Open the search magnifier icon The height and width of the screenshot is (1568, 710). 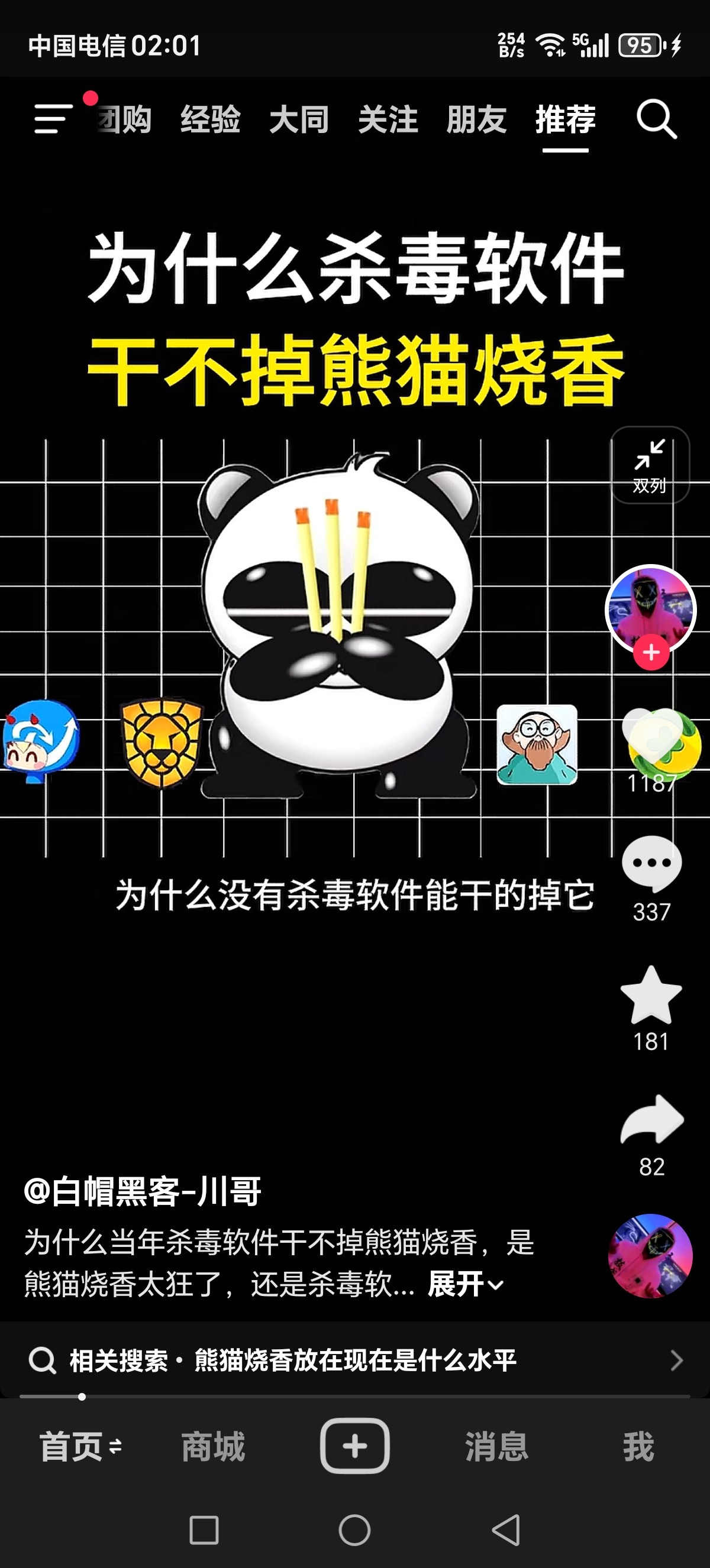click(656, 119)
